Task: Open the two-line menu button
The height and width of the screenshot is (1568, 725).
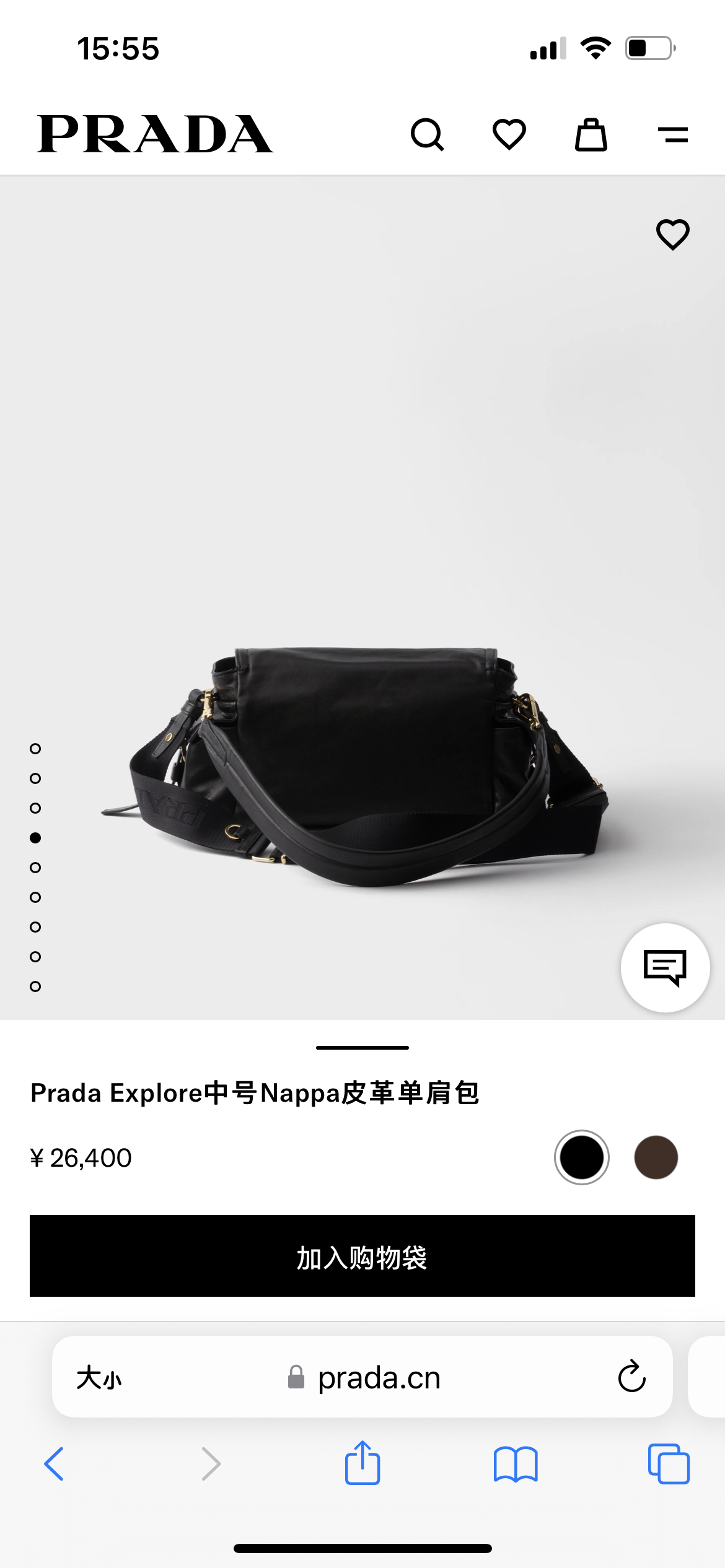Action: [672, 134]
